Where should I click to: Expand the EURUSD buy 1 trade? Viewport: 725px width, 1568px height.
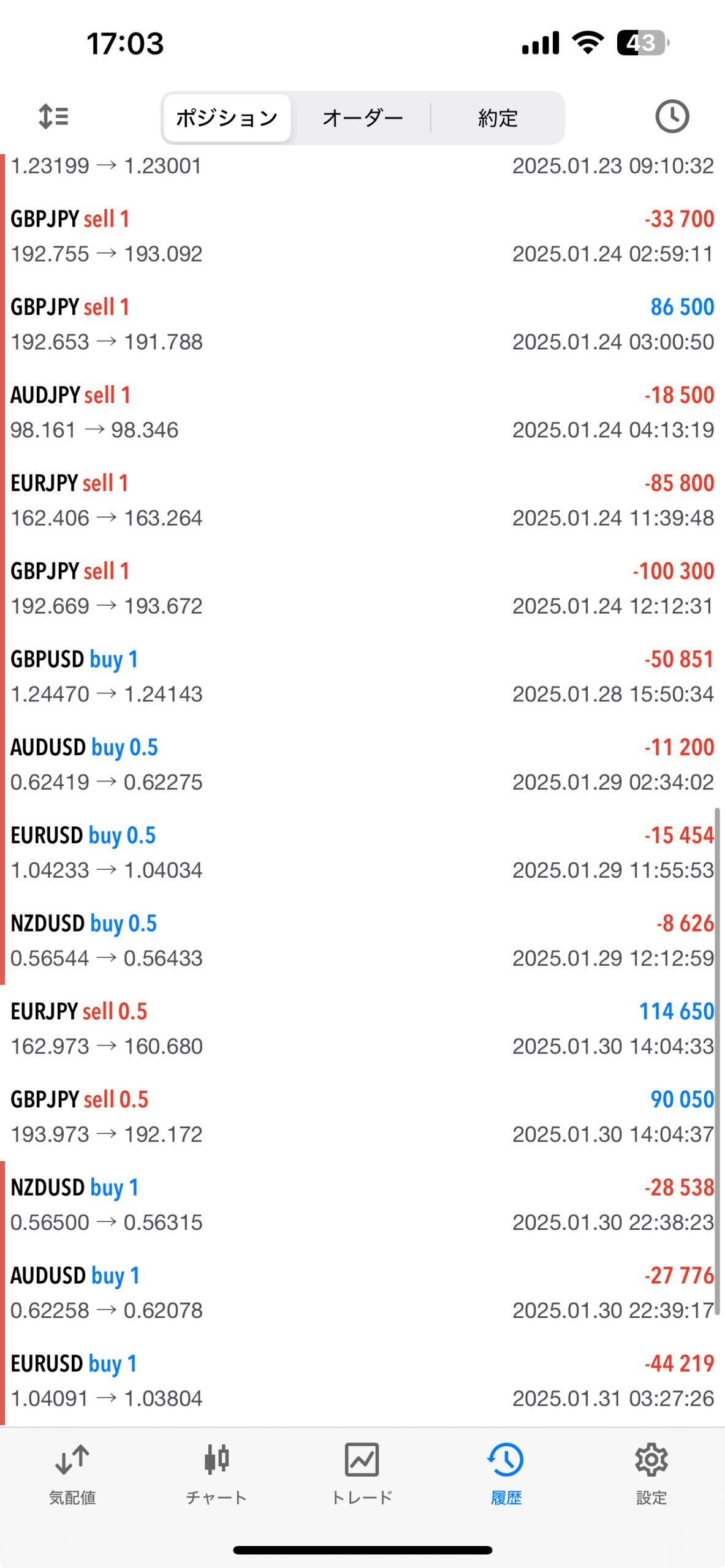(362, 1381)
